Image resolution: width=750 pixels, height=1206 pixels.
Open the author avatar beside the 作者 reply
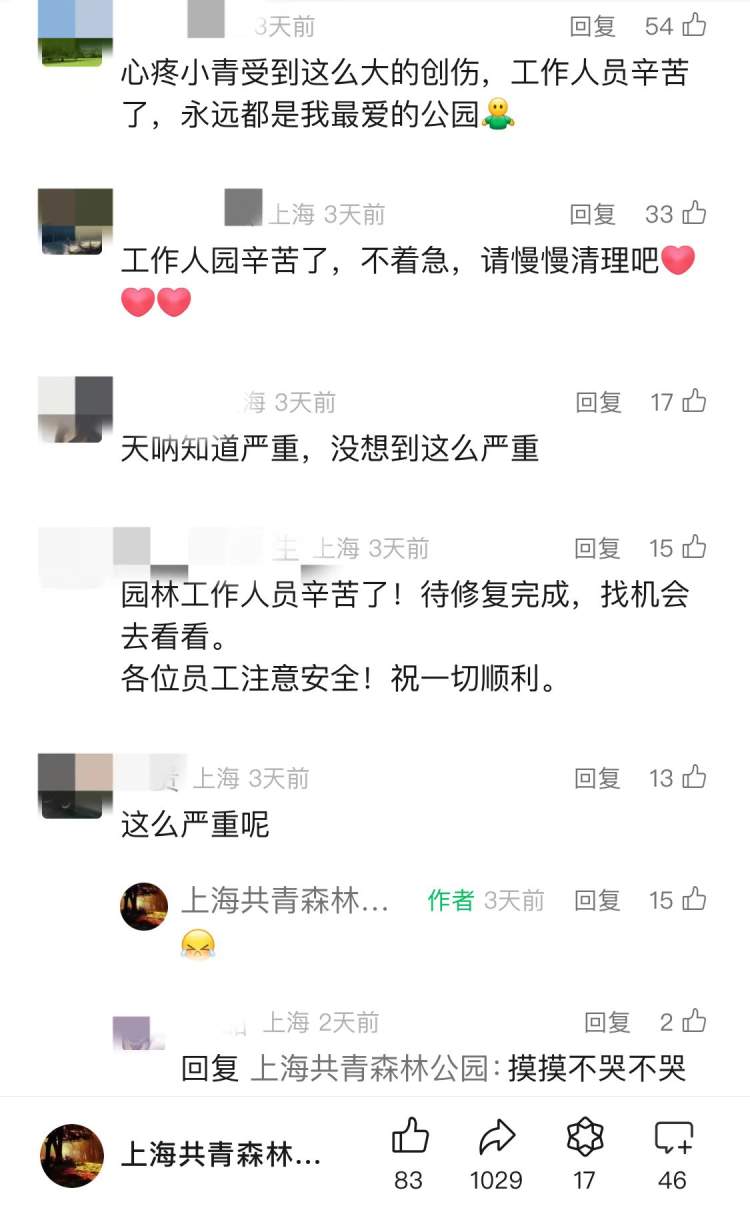pos(144,906)
